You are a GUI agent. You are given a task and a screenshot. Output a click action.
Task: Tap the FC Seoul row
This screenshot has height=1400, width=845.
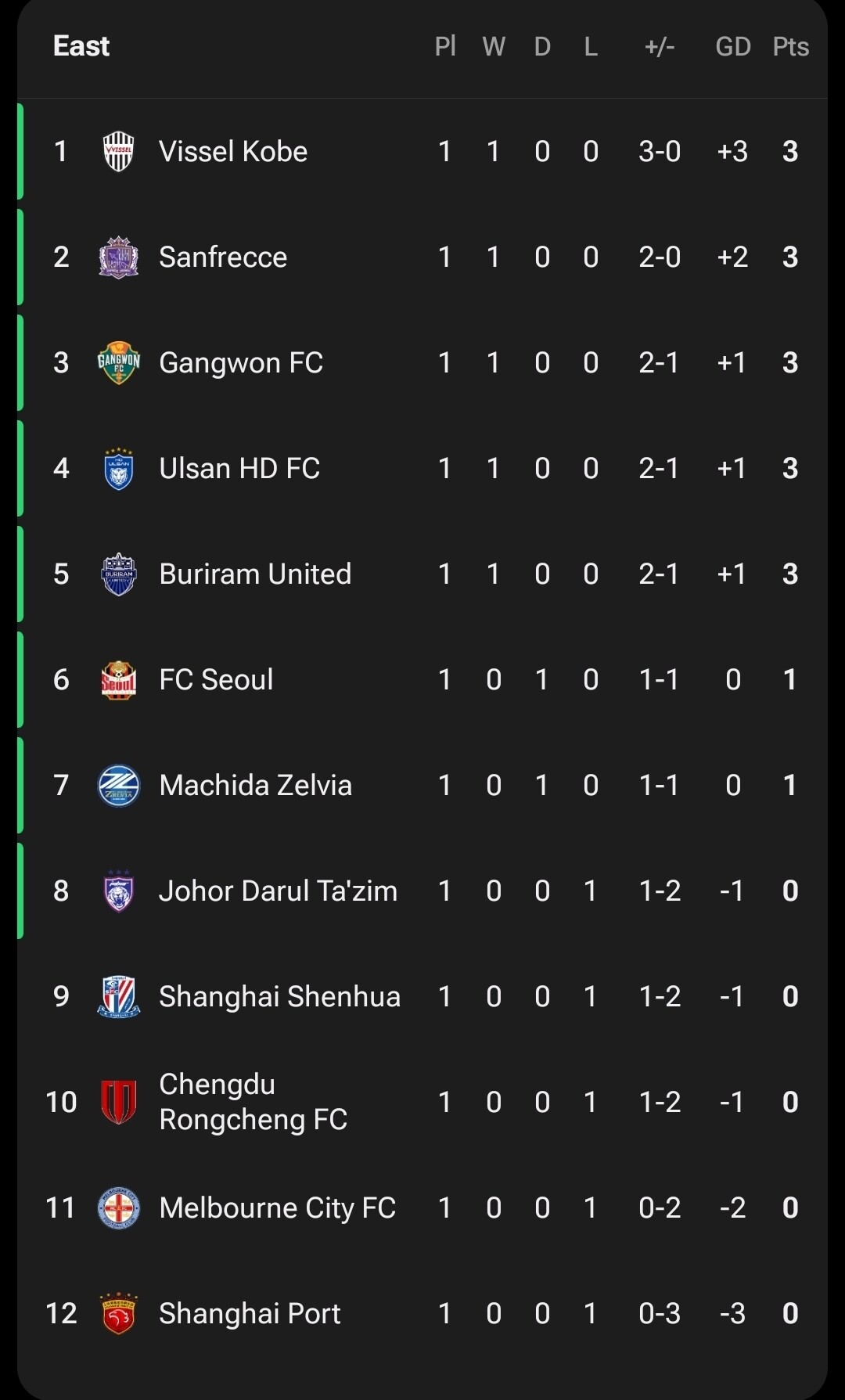point(422,679)
